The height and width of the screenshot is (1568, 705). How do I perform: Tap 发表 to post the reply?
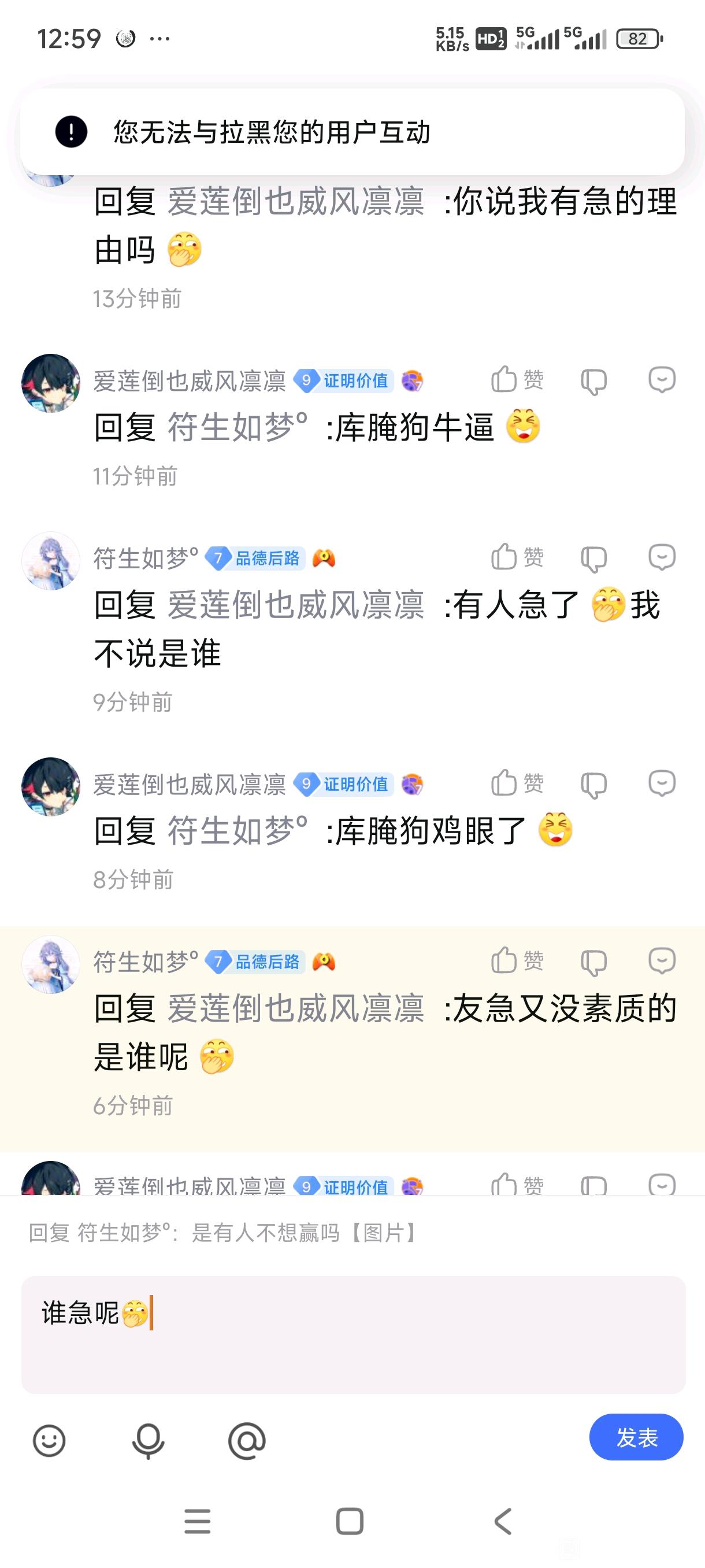(636, 1437)
